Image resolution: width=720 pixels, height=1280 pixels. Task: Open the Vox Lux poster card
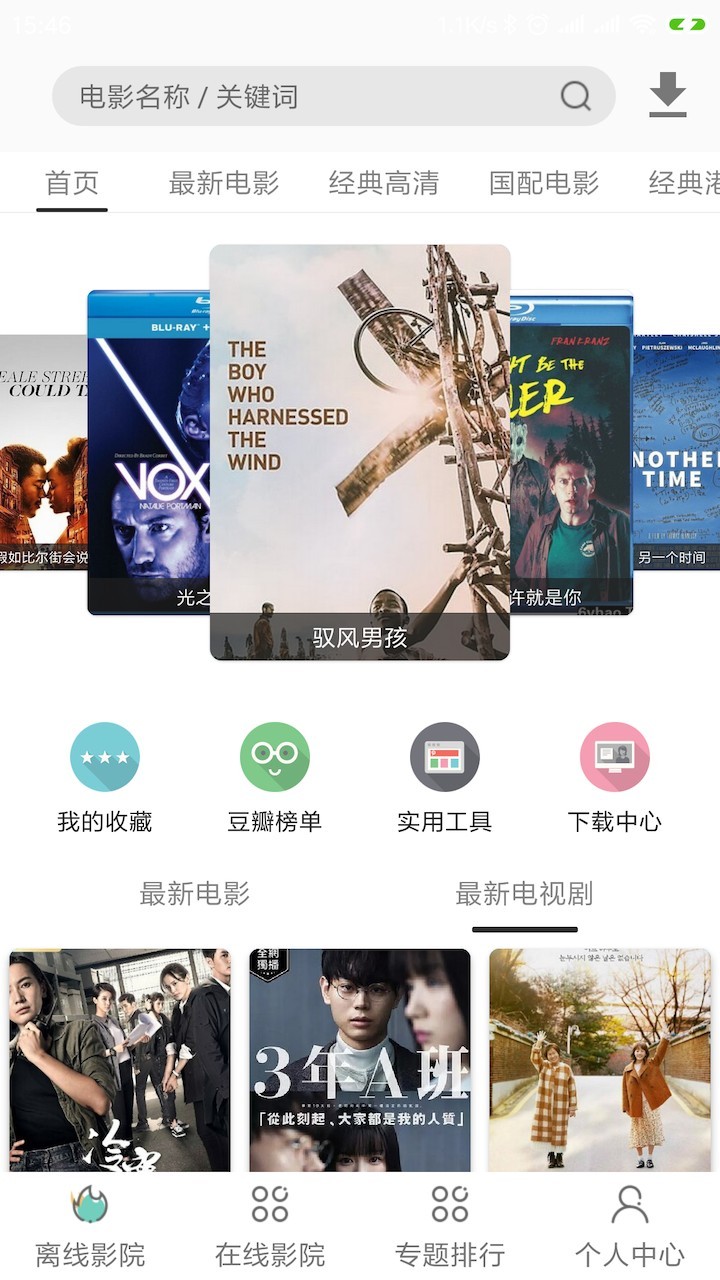148,452
